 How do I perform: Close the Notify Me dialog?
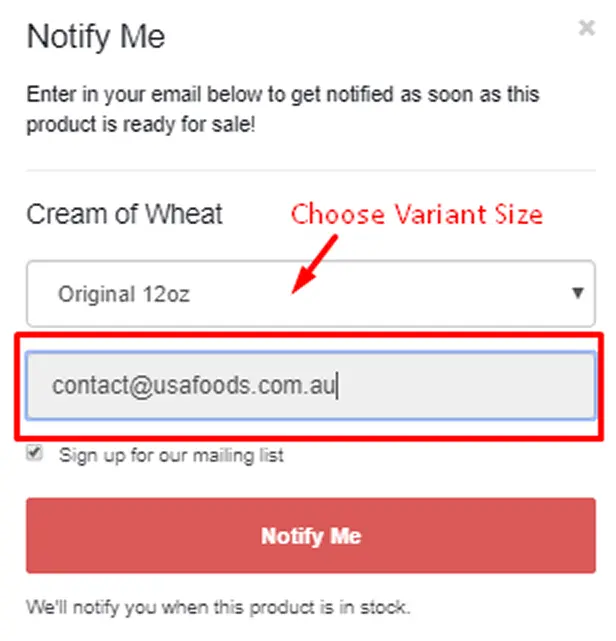tap(587, 29)
